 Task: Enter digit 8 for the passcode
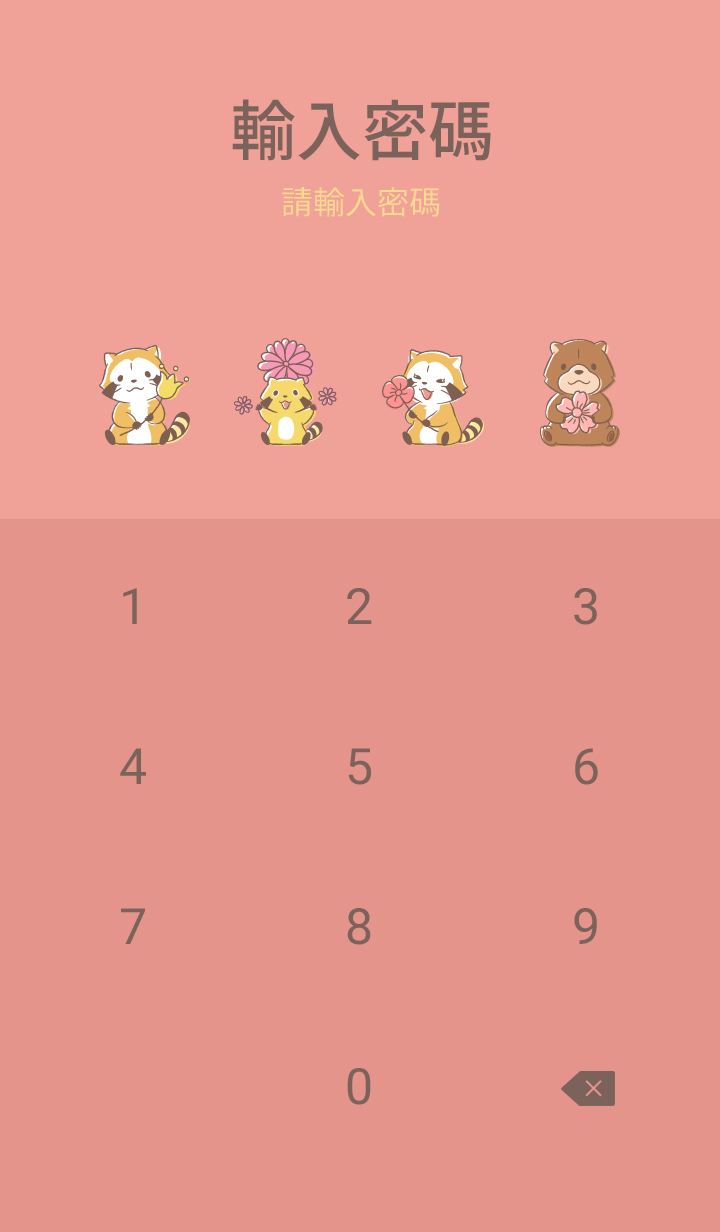click(359, 927)
